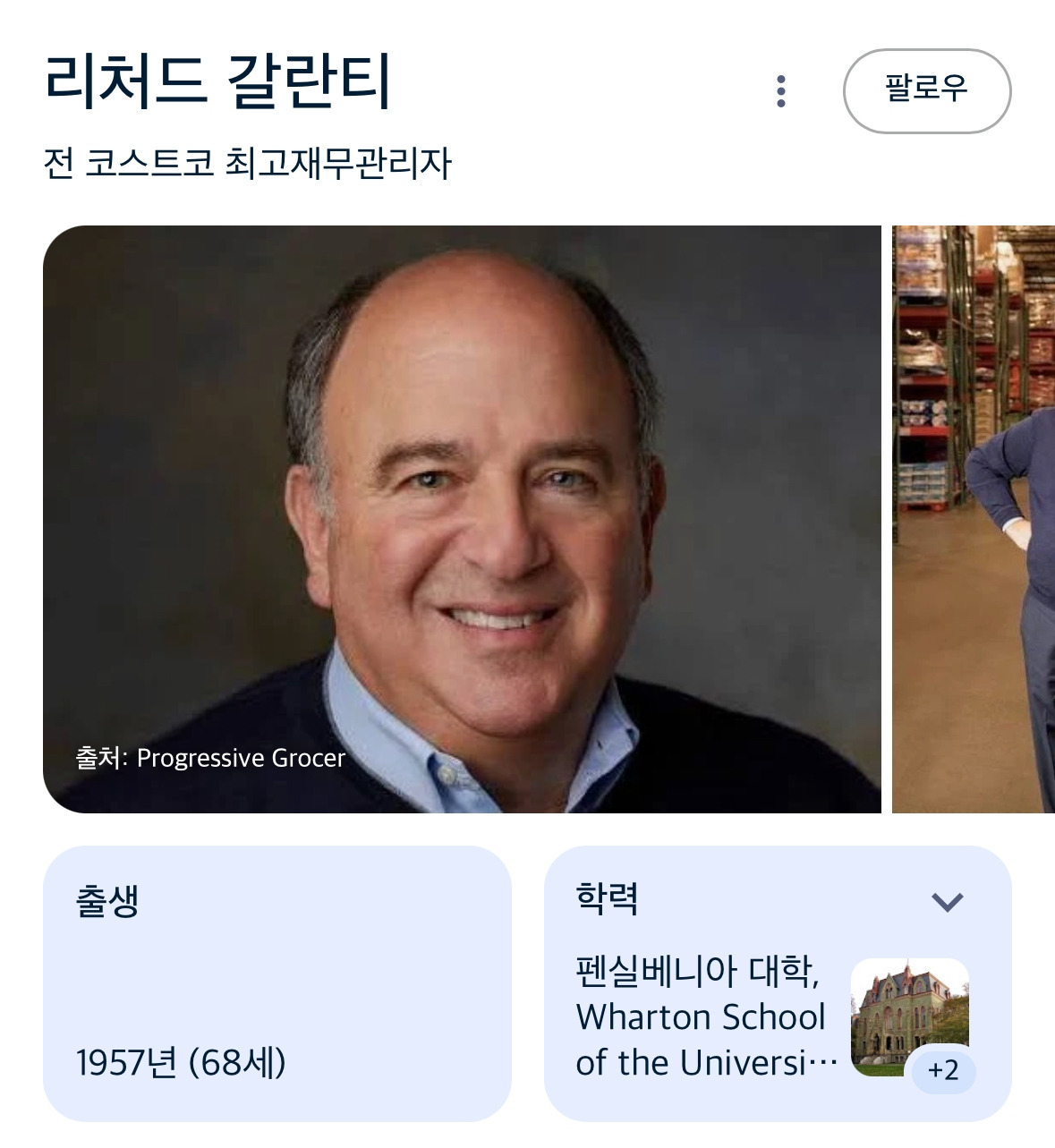The image size is (1055, 1148).
Task: Open the Wharton School building thumbnail
Action: click(x=910, y=1017)
